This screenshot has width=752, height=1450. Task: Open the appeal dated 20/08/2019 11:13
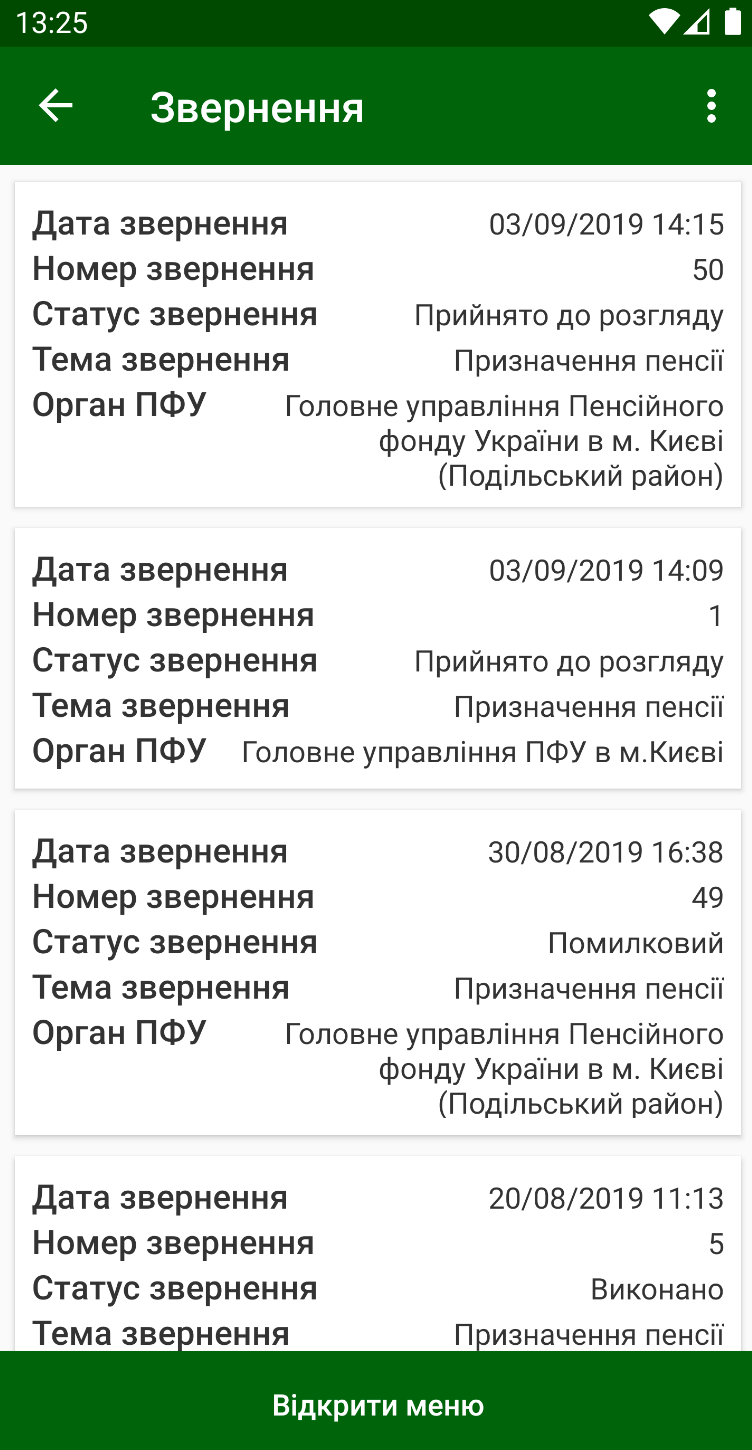pyautogui.click(x=378, y=1253)
